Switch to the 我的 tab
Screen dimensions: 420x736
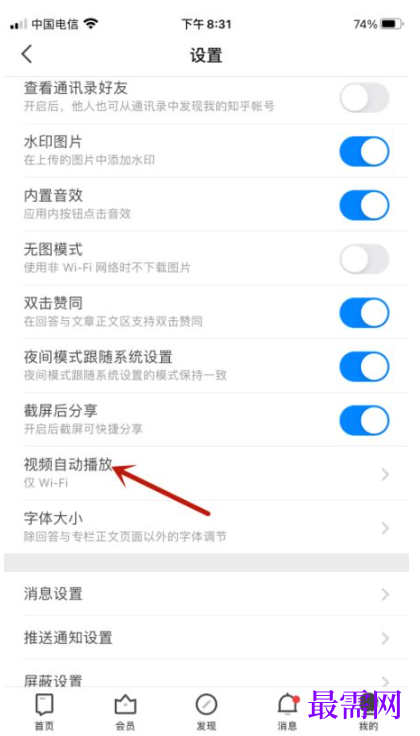pos(369,712)
